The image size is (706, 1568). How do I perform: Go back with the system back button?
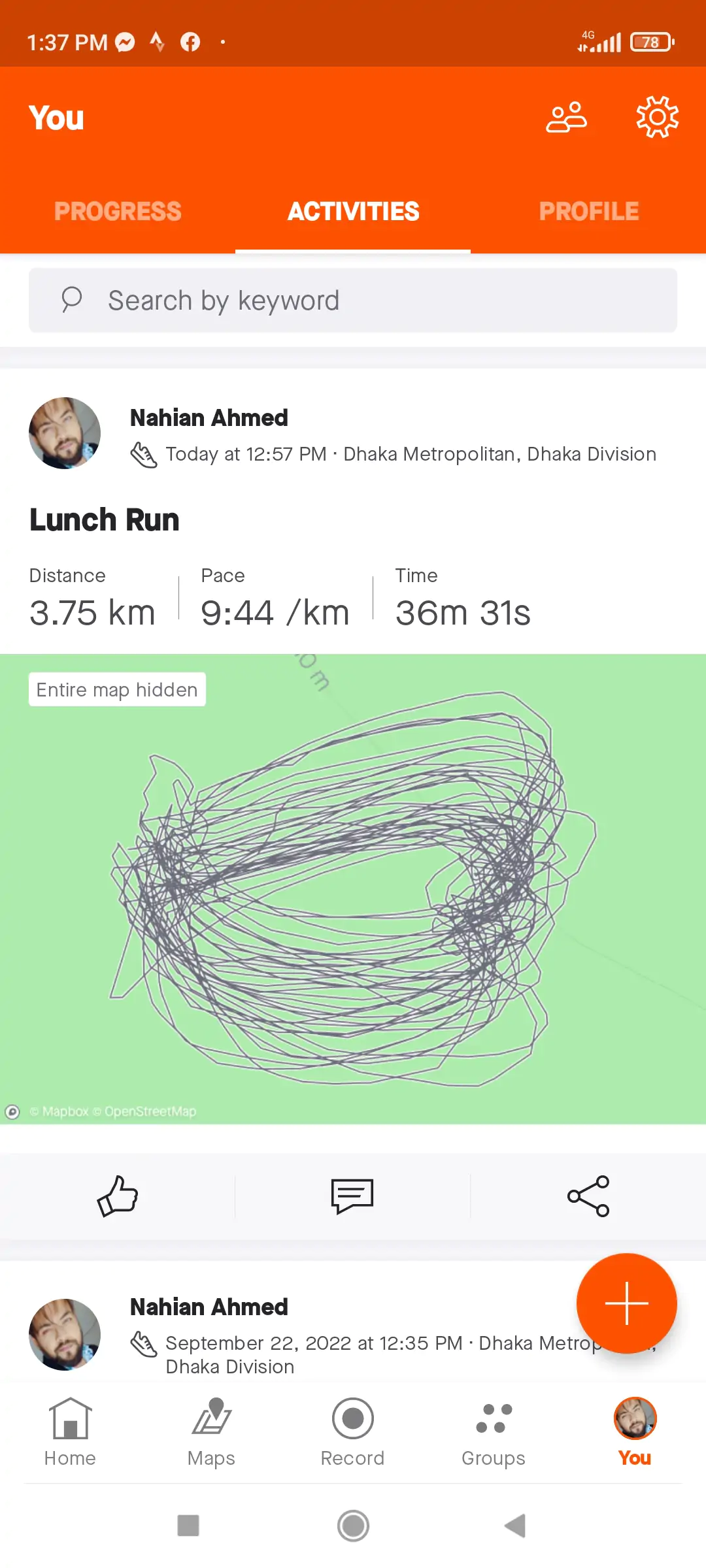pos(516,1526)
